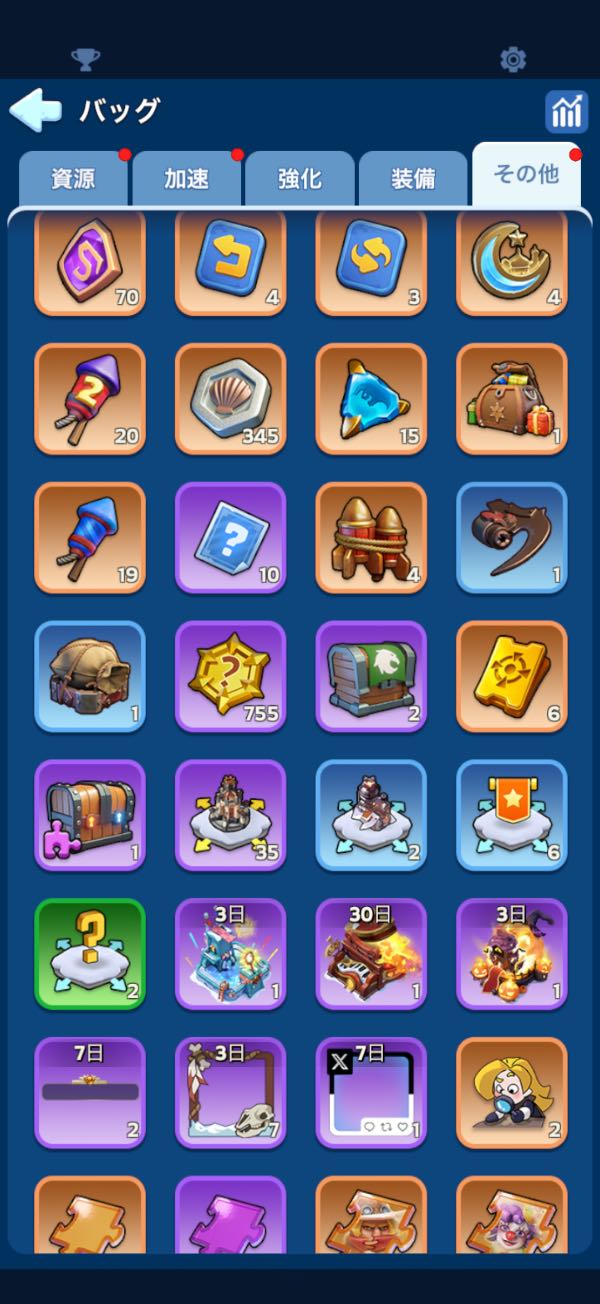600x1304 pixels.
Task: Tap the 7日 X post frame item
Action: [x=371, y=1093]
